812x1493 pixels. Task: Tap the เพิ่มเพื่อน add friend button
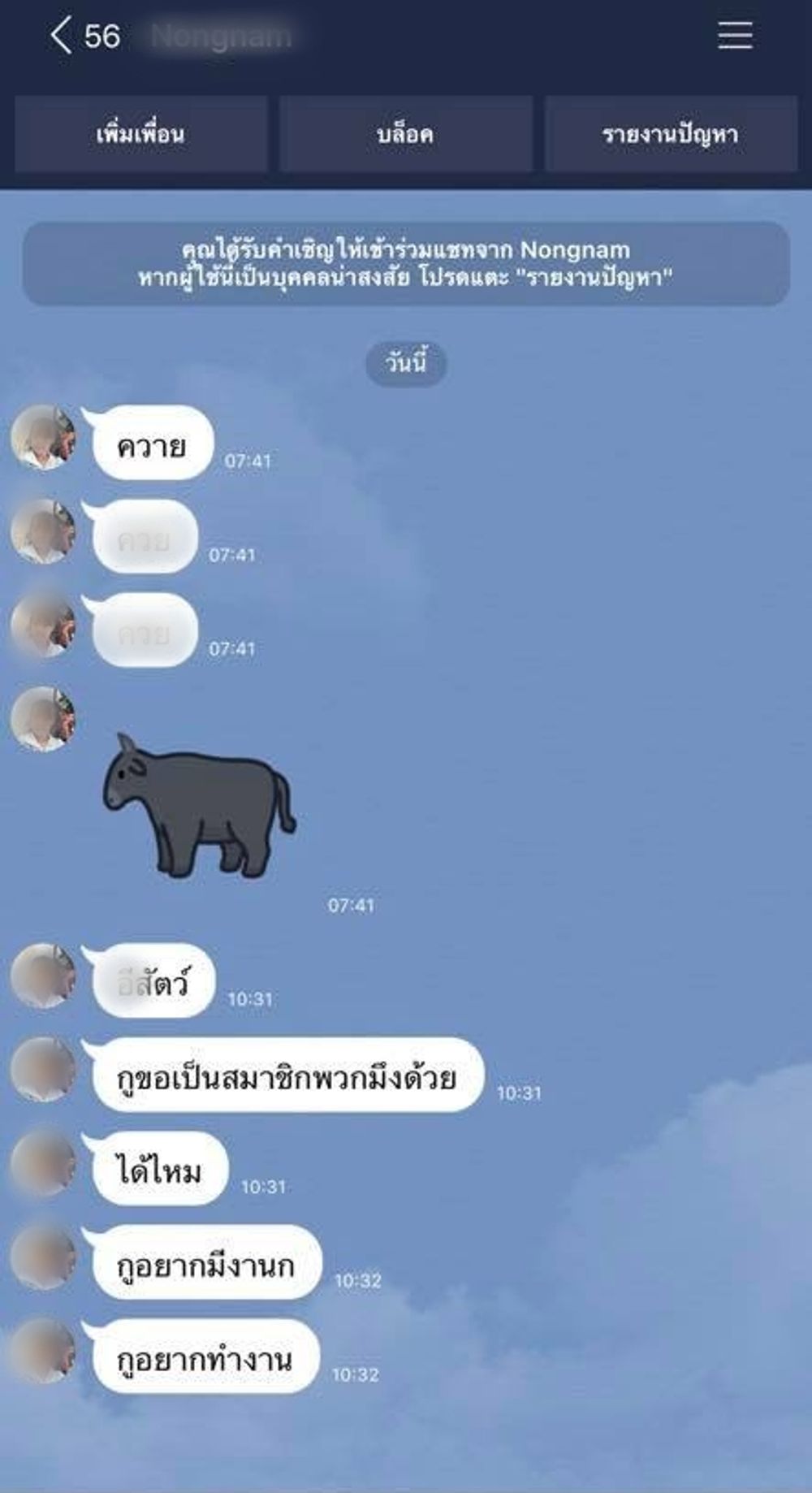coord(140,134)
